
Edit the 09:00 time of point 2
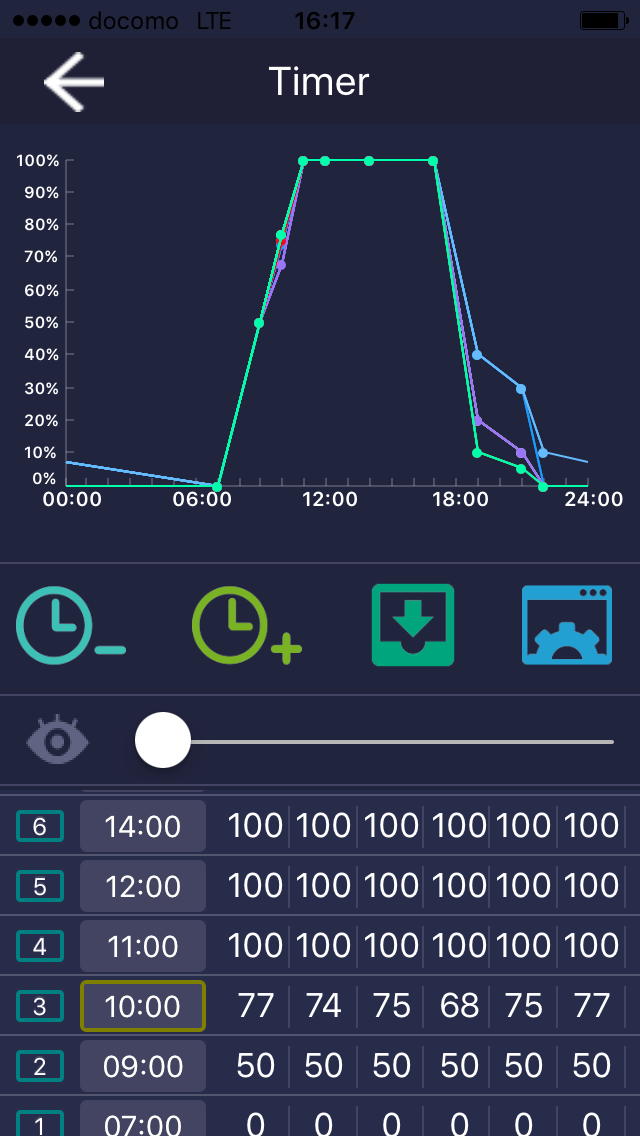tap(143, 1066)
